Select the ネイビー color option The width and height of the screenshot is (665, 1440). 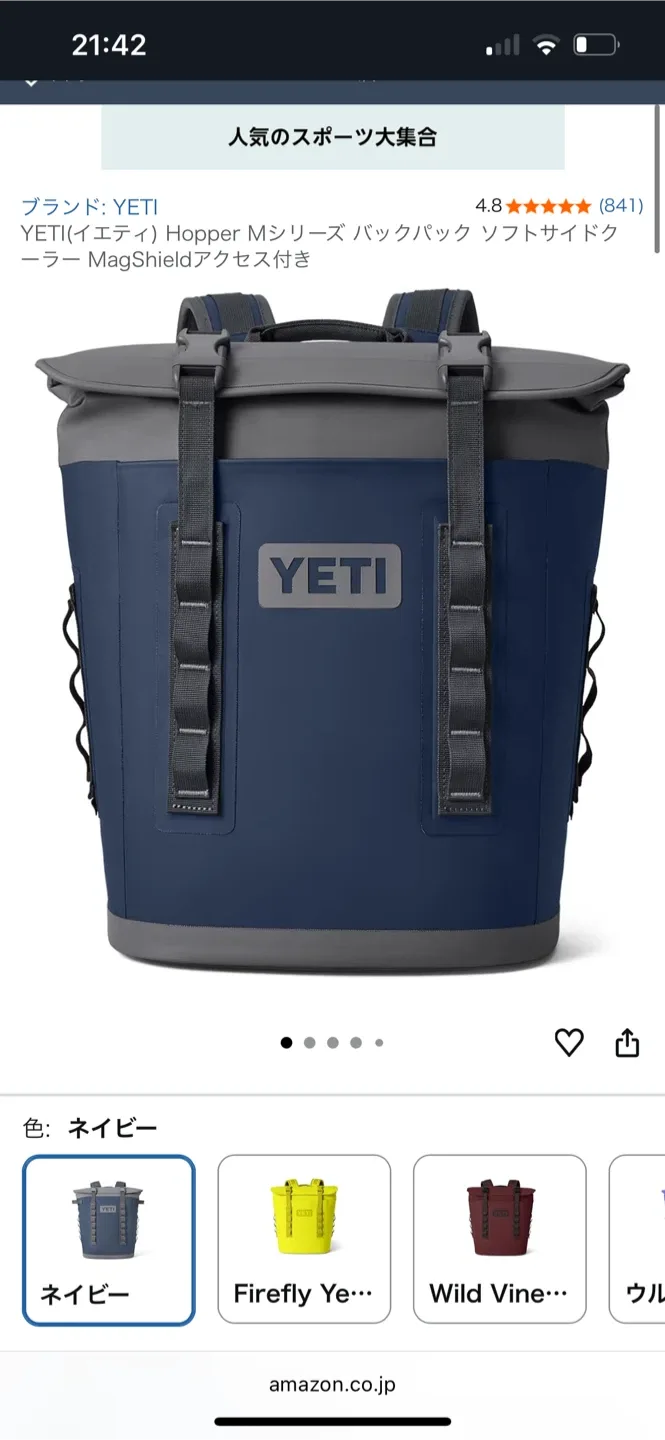[x=109, y=1240]
